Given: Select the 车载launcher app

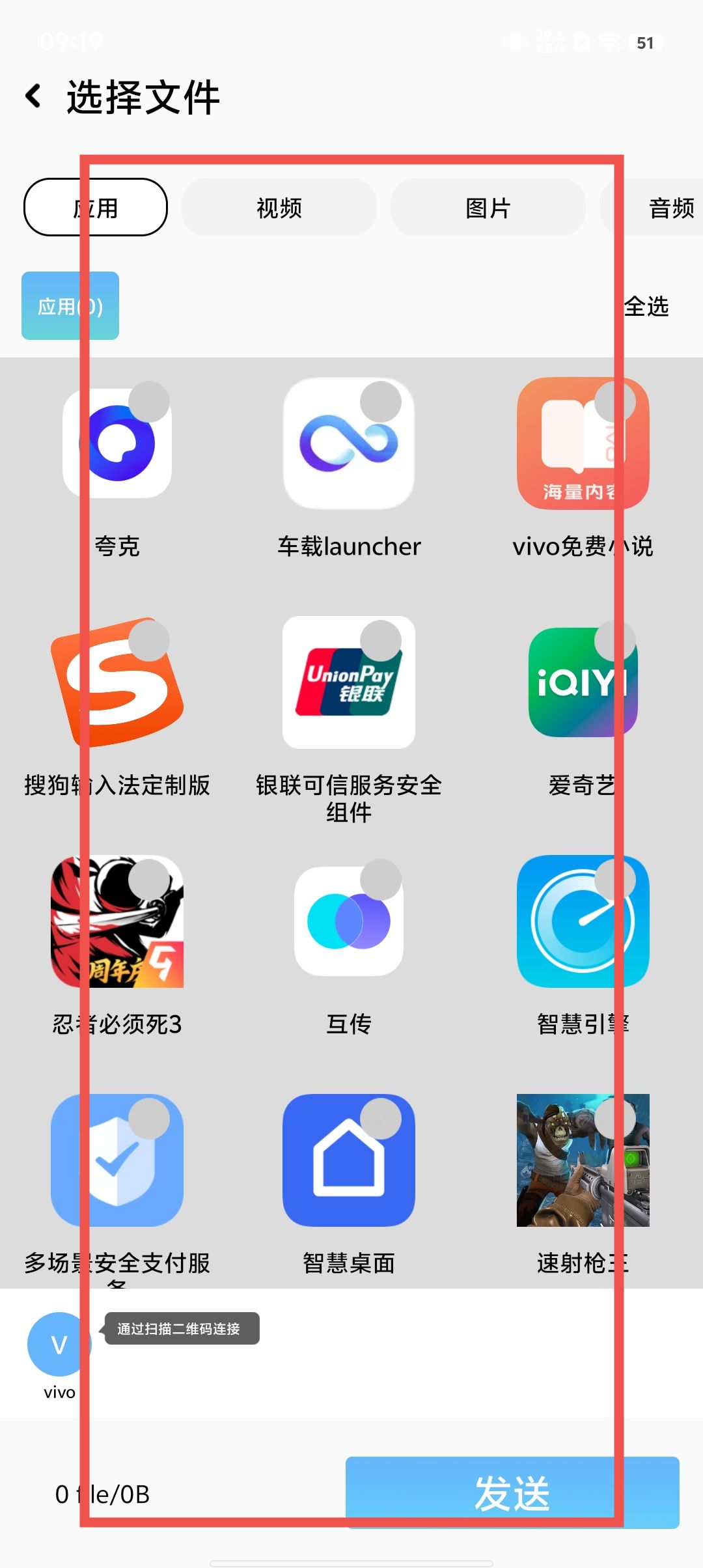Looking at the screenshot, I should tap(349, 444).
